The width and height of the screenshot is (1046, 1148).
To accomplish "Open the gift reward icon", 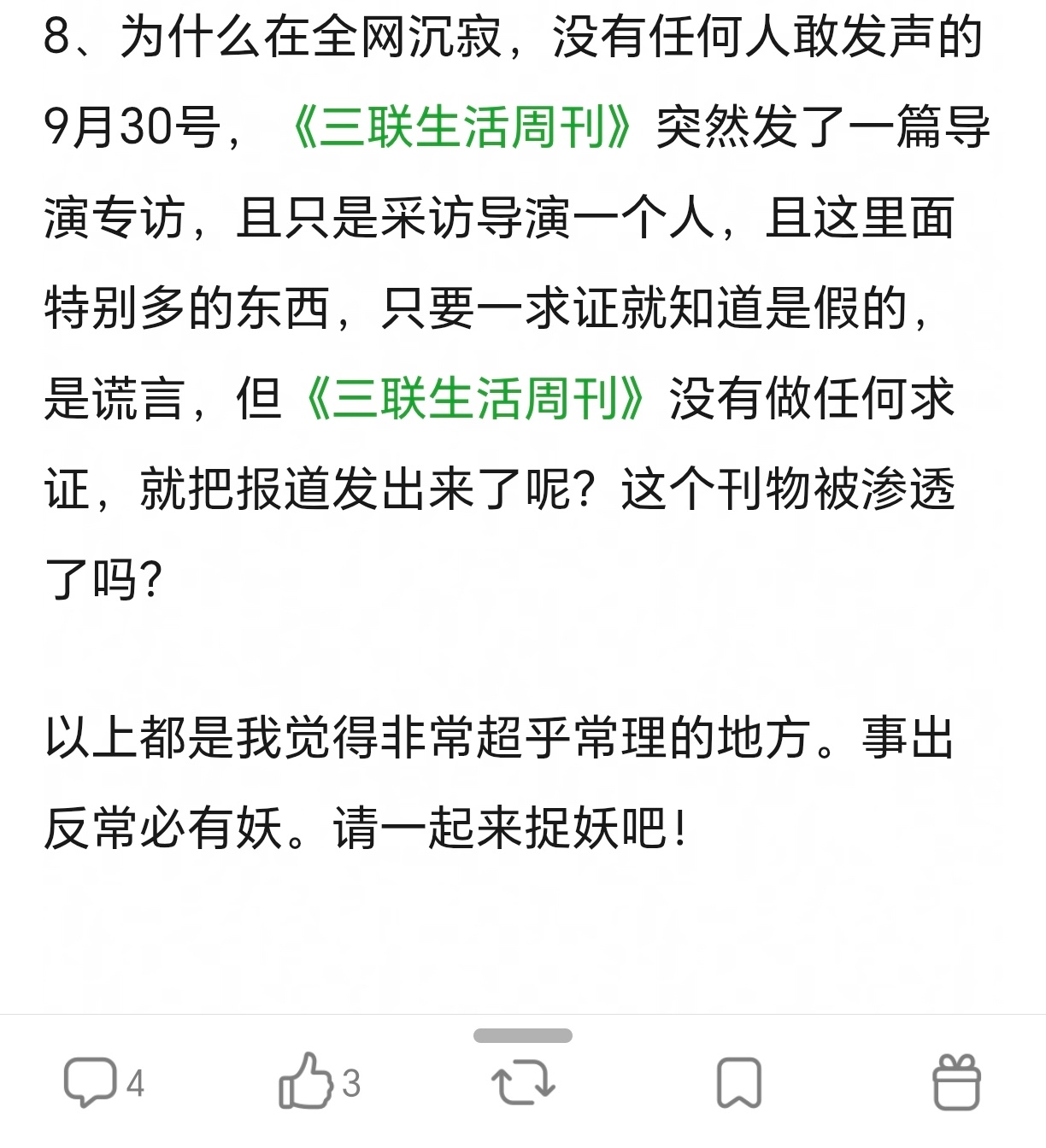I will 955,1083.
